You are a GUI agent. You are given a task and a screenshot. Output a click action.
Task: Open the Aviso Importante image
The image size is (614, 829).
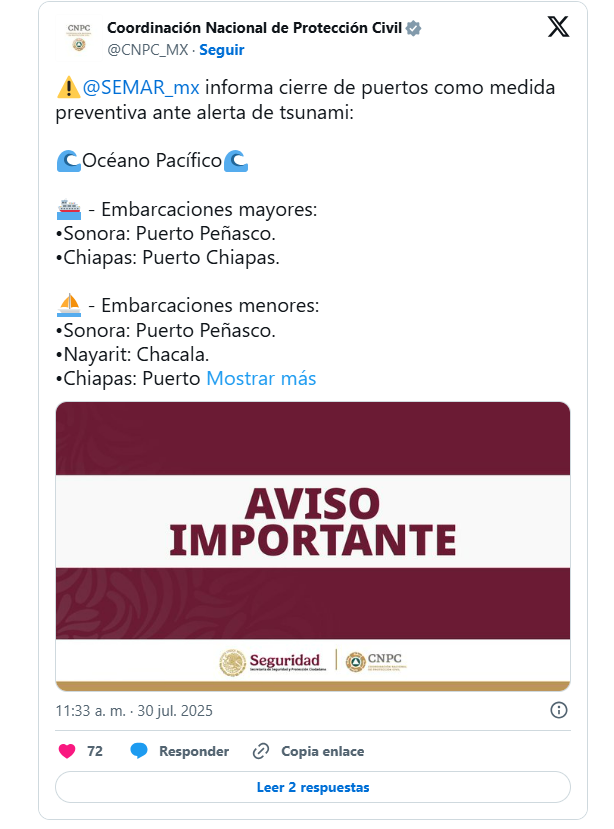[312, 546]
